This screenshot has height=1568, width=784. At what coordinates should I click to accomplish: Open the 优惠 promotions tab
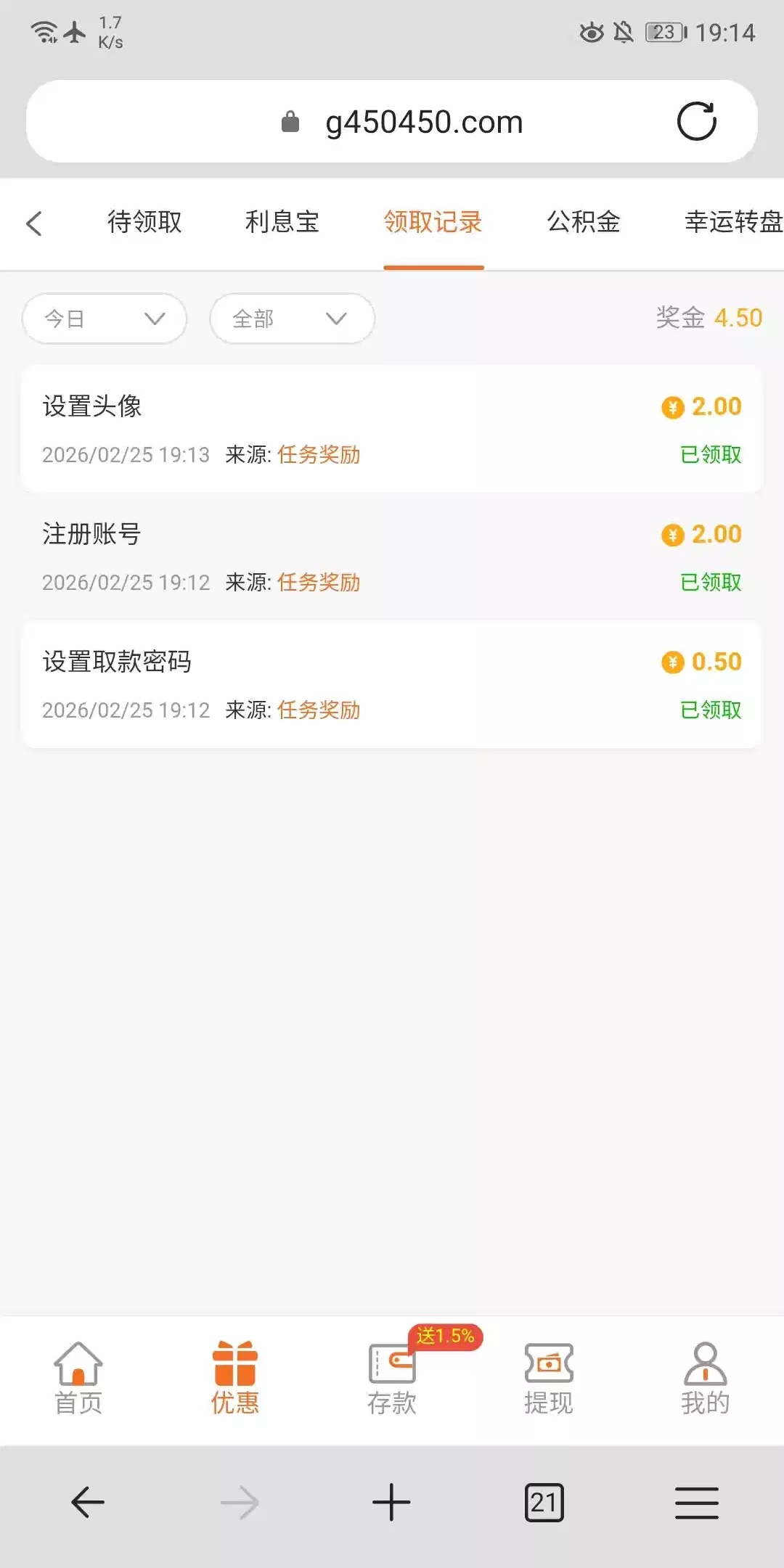tap(234, 1379)
